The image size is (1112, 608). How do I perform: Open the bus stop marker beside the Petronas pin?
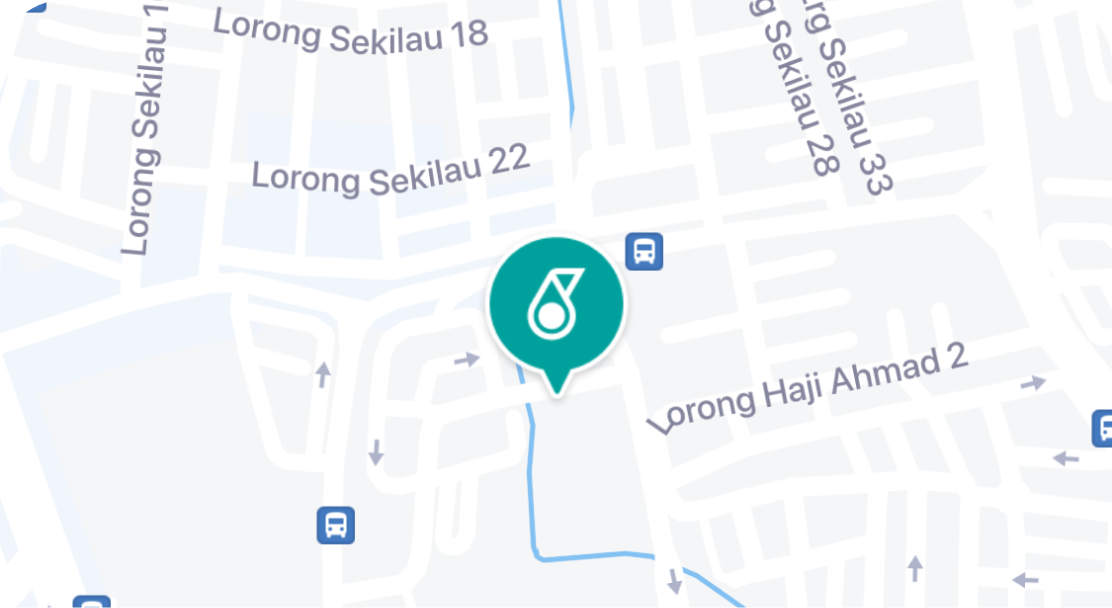click(644, 251)
